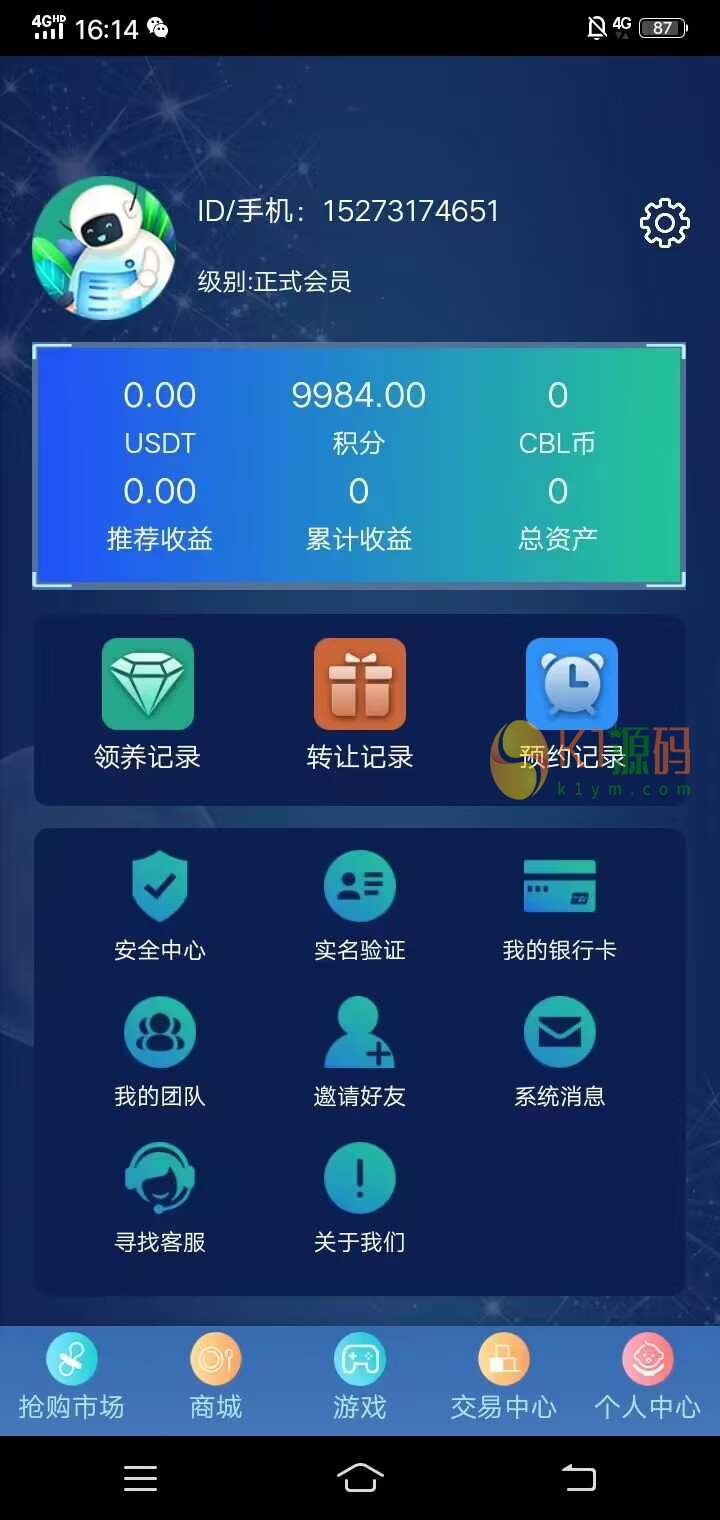This screenshot has height=1520, width=720.
Task: Open 关于我们 about us
Action: coord(360,1198)
